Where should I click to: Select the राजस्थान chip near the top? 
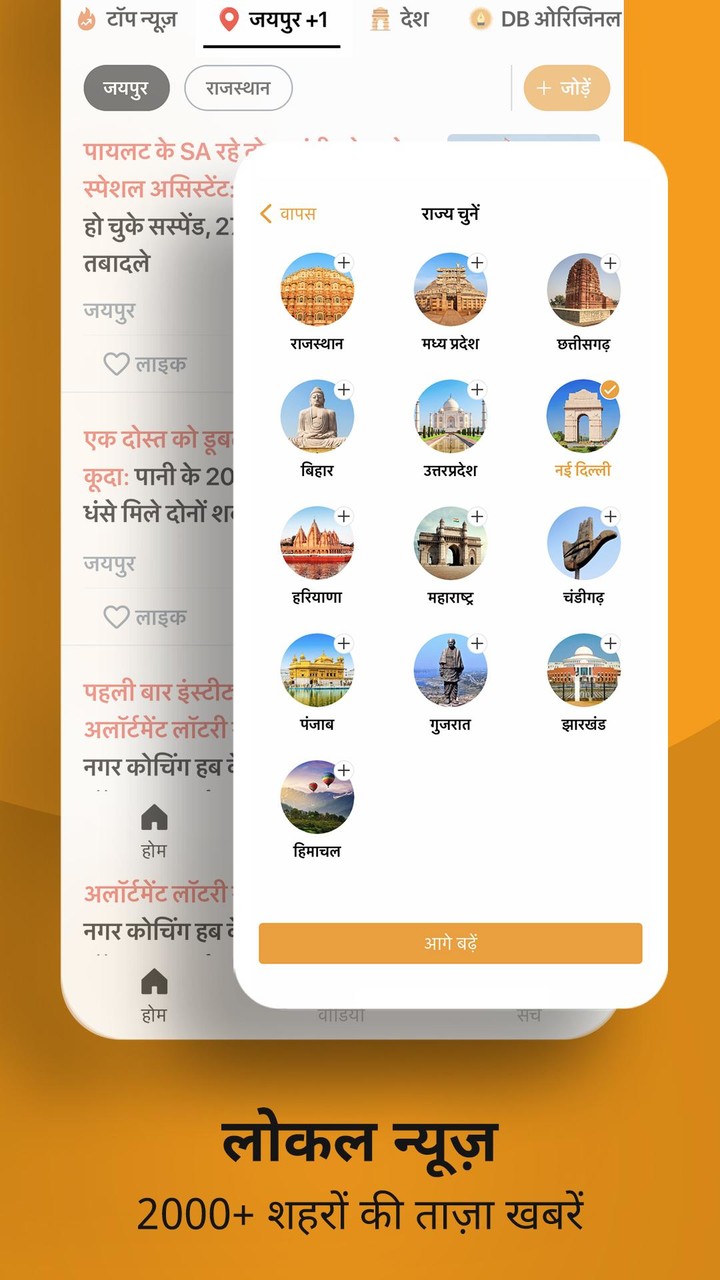pyautogui.click(x=237, y=88)
